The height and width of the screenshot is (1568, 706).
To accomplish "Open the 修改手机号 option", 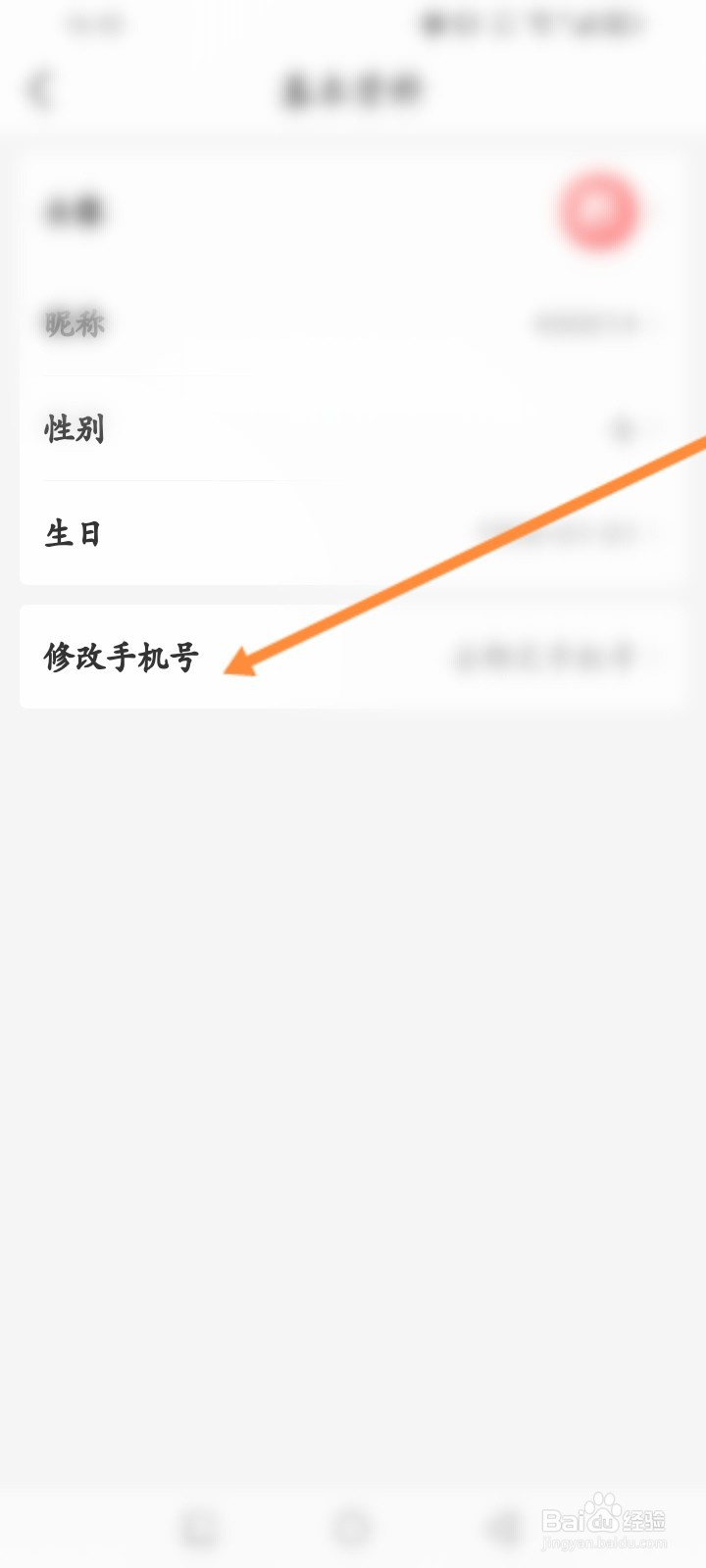I will (123, 657).
